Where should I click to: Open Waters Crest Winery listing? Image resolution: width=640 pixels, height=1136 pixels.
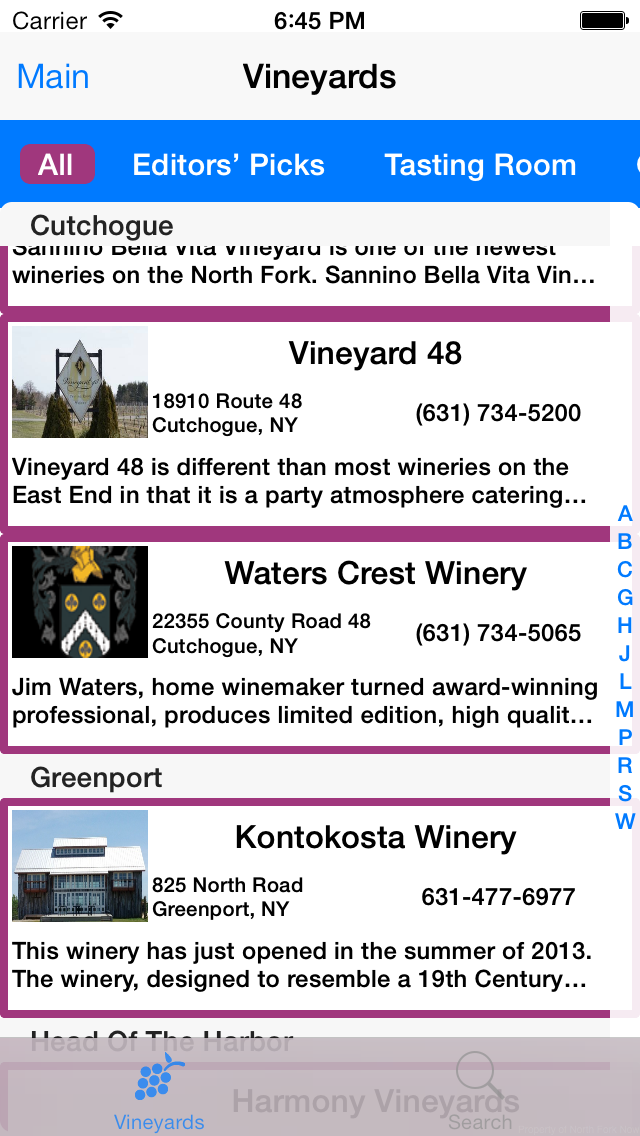375,573
